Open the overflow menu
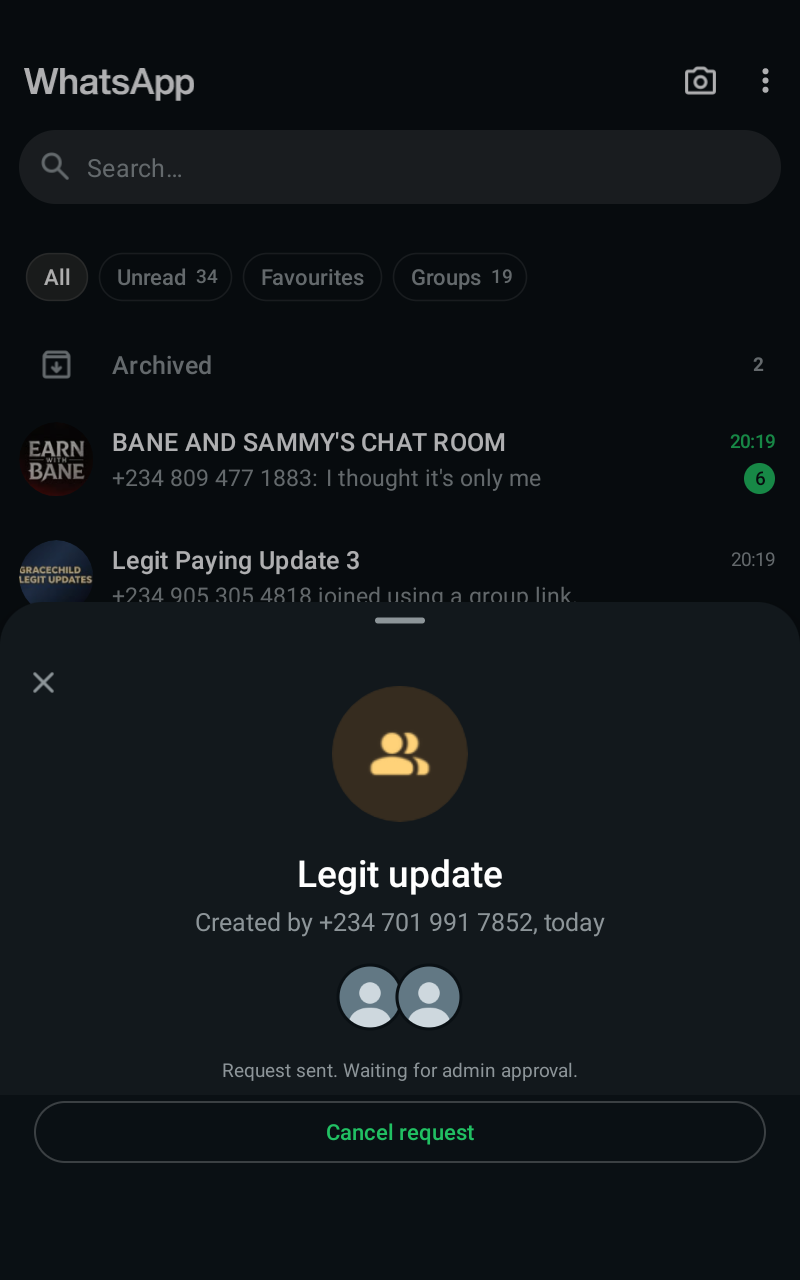The image size is (800, 1280). pos(765,81)
